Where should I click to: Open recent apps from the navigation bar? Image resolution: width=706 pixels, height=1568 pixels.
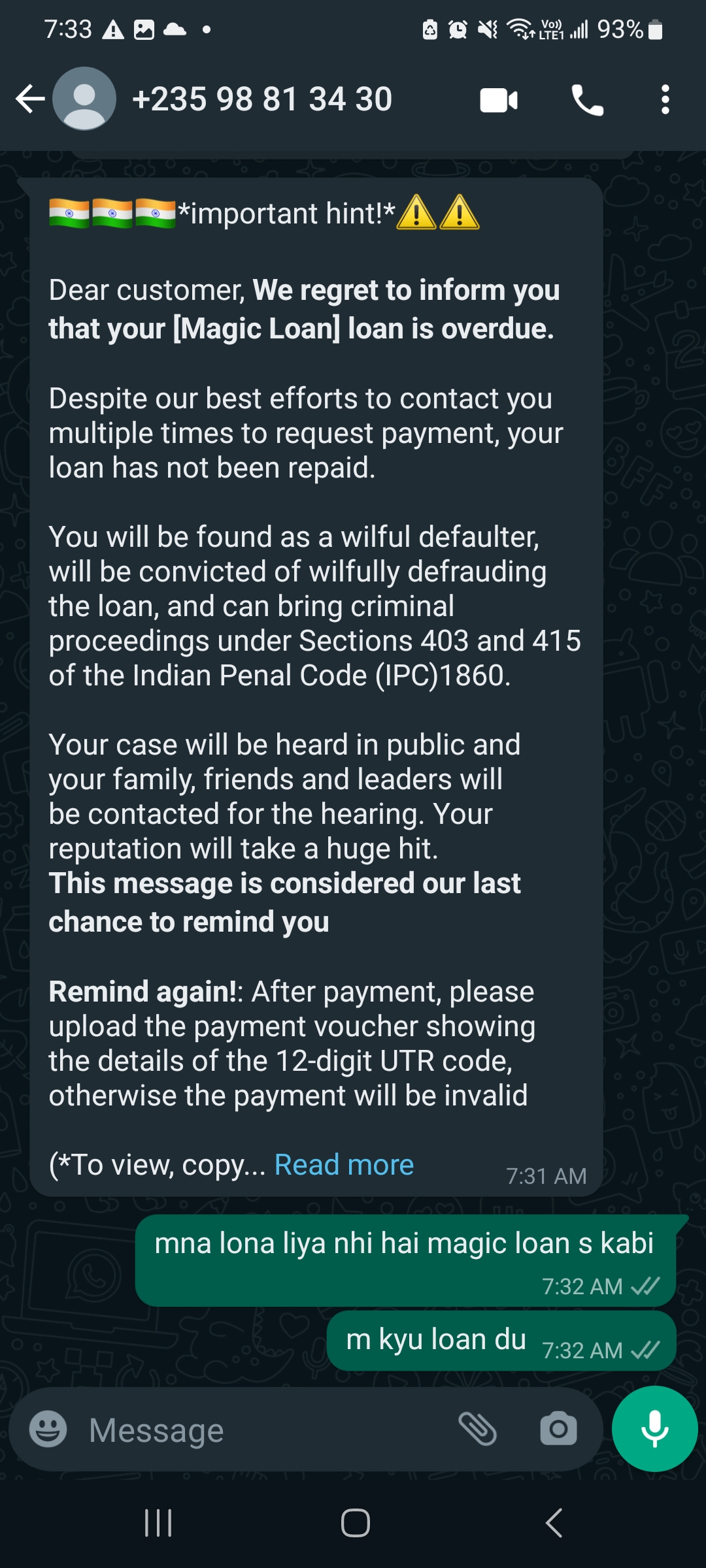(158, 1523)
